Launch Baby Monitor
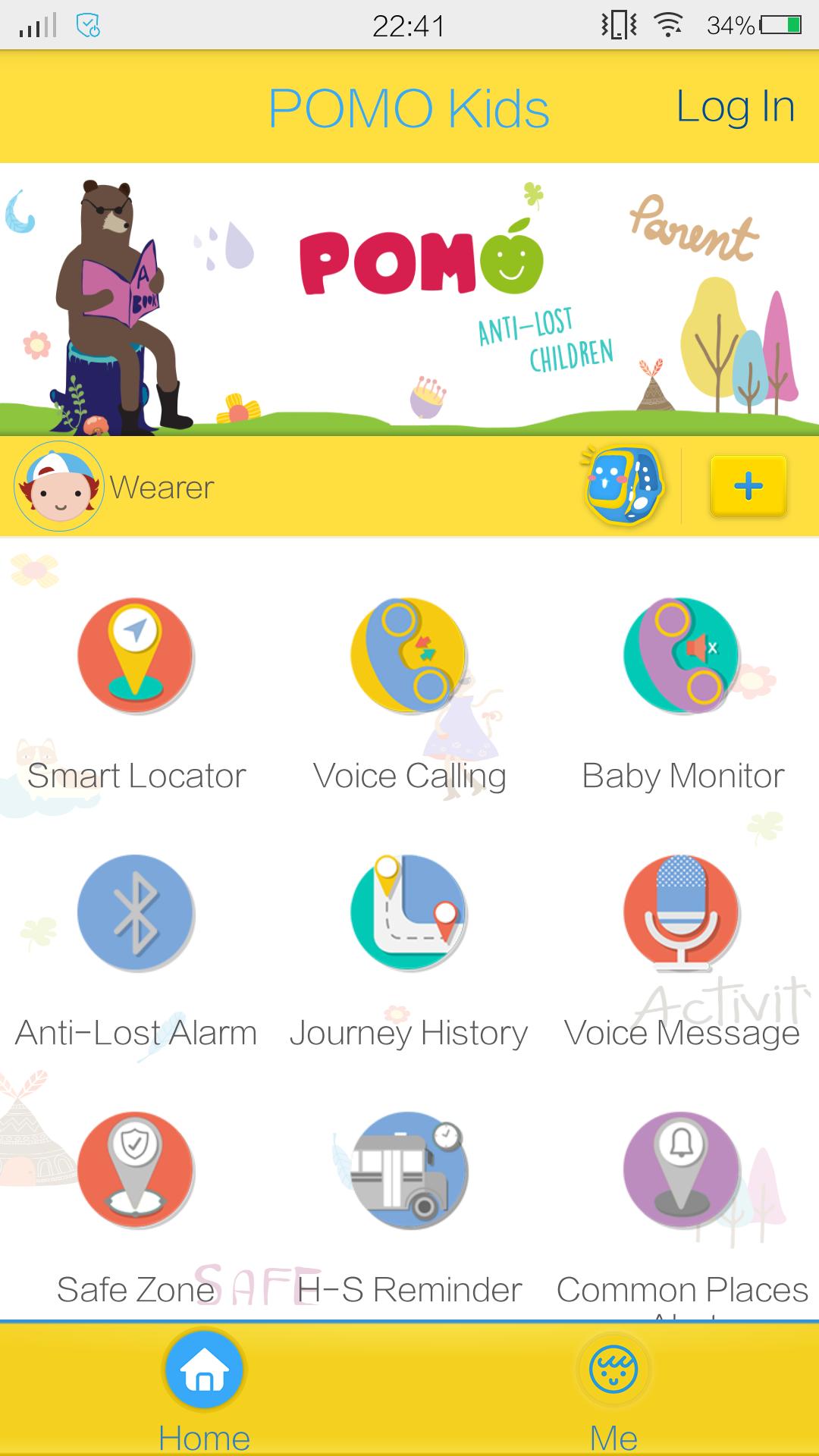The image size is (819, 1456). pos(682,656)
